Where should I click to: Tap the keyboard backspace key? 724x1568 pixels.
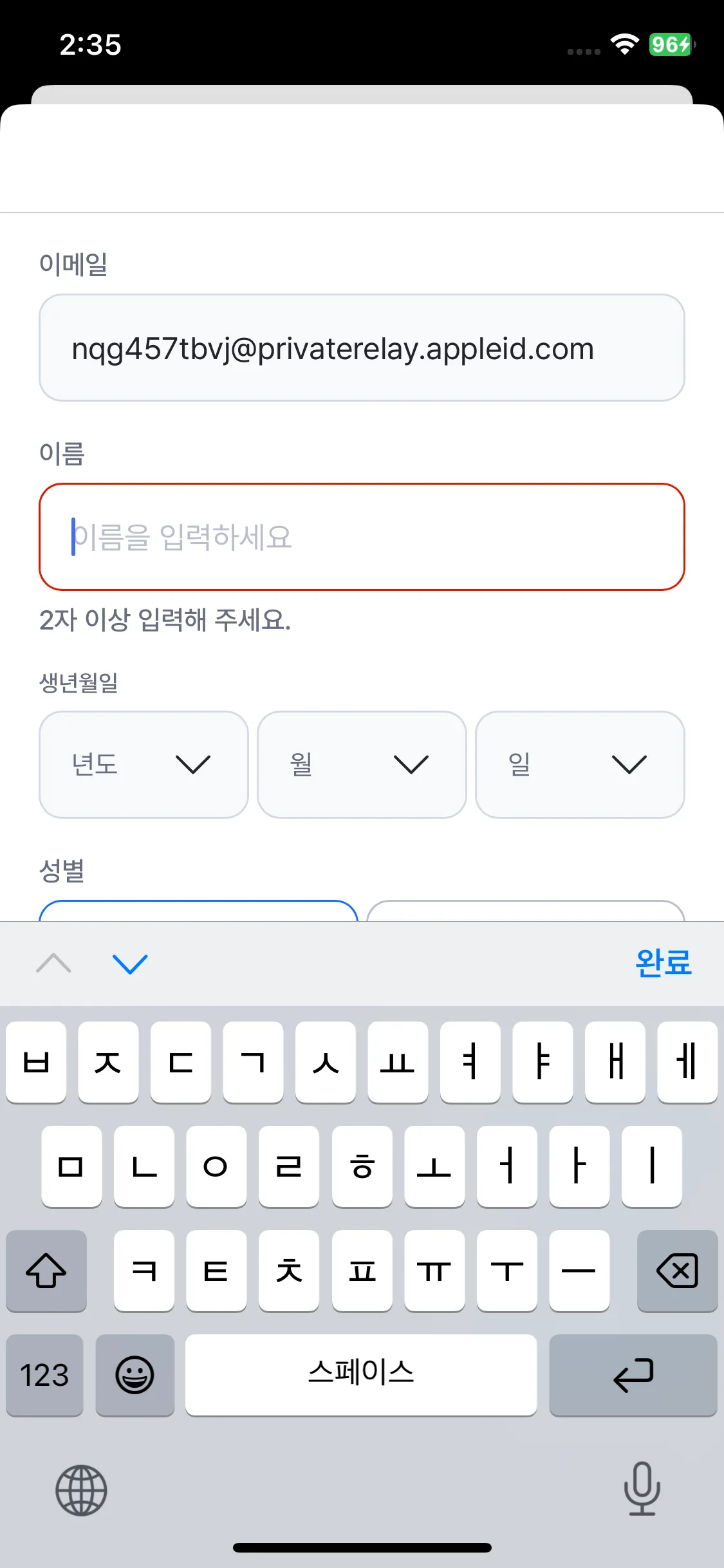[677, 1271]
